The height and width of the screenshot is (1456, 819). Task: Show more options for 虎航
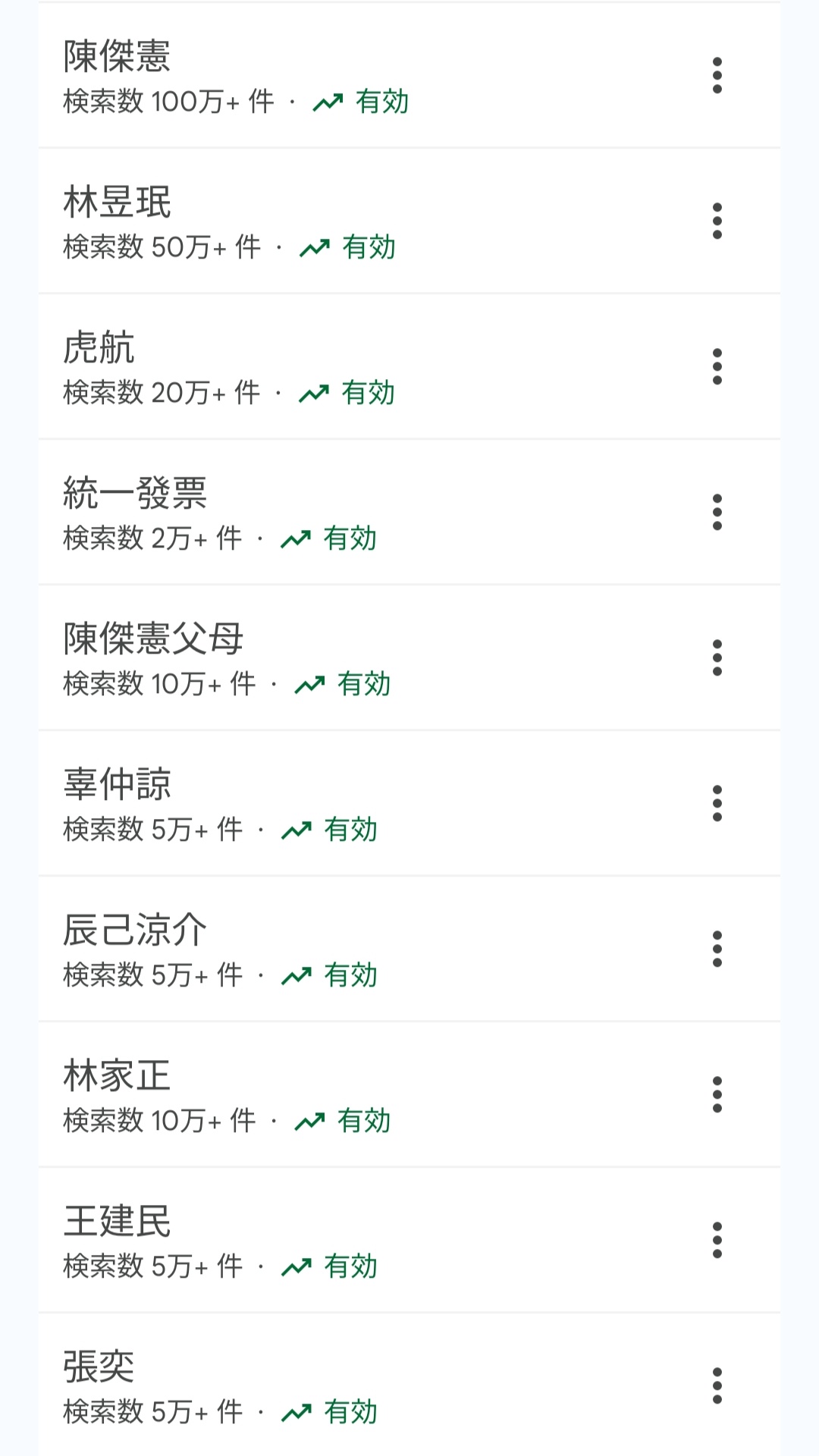tap(717, 367)
